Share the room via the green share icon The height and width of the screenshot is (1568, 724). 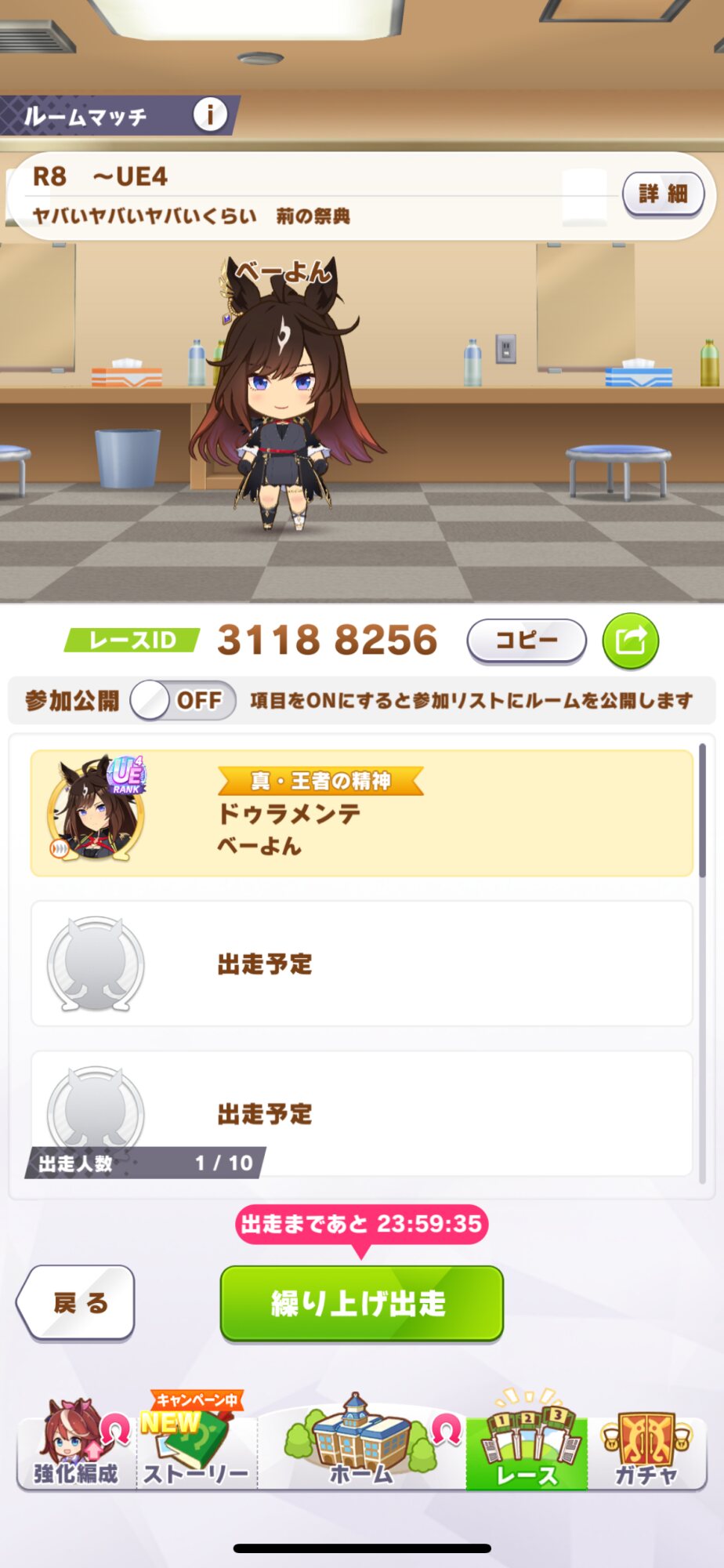pyautogui.click(x=631, y=641)
